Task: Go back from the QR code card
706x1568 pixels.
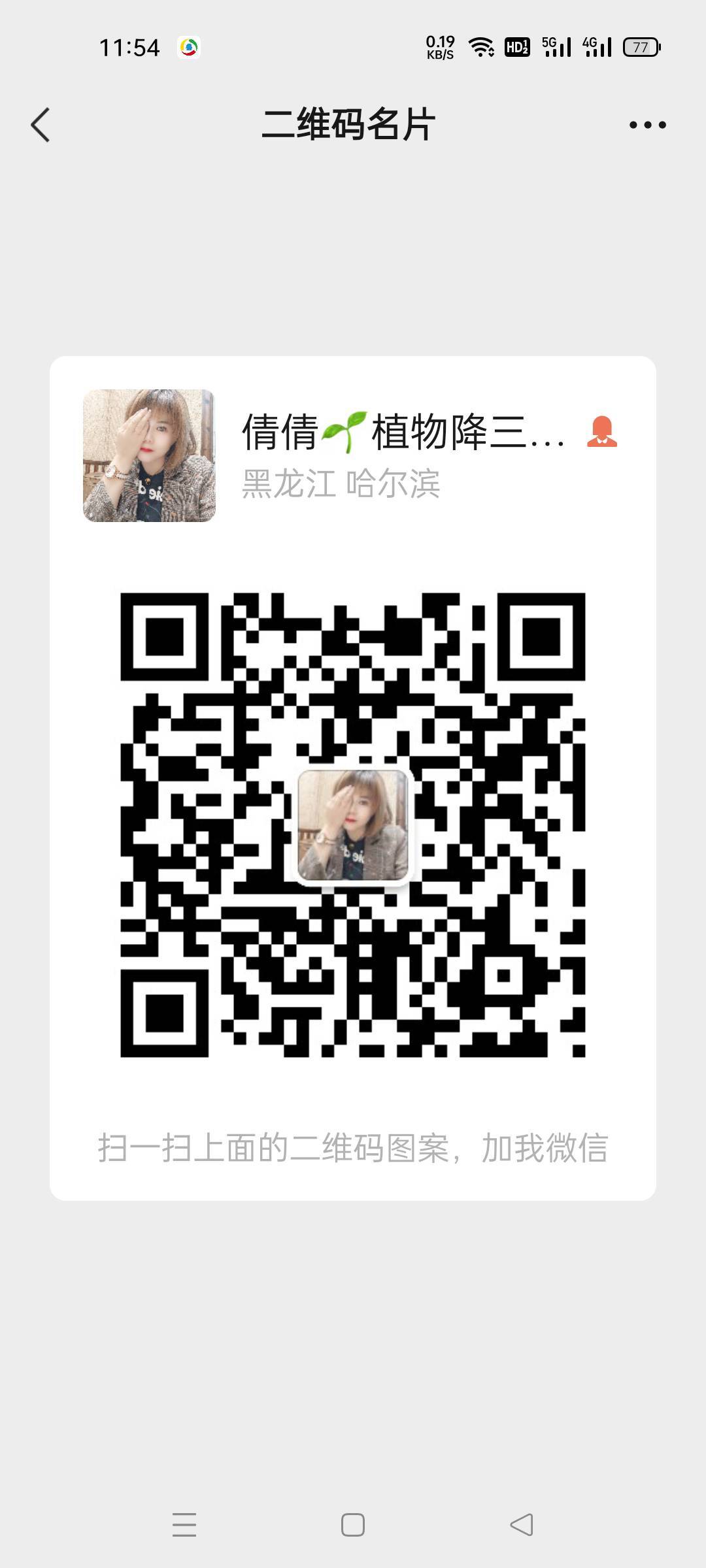Action: (x=41, y=125)
